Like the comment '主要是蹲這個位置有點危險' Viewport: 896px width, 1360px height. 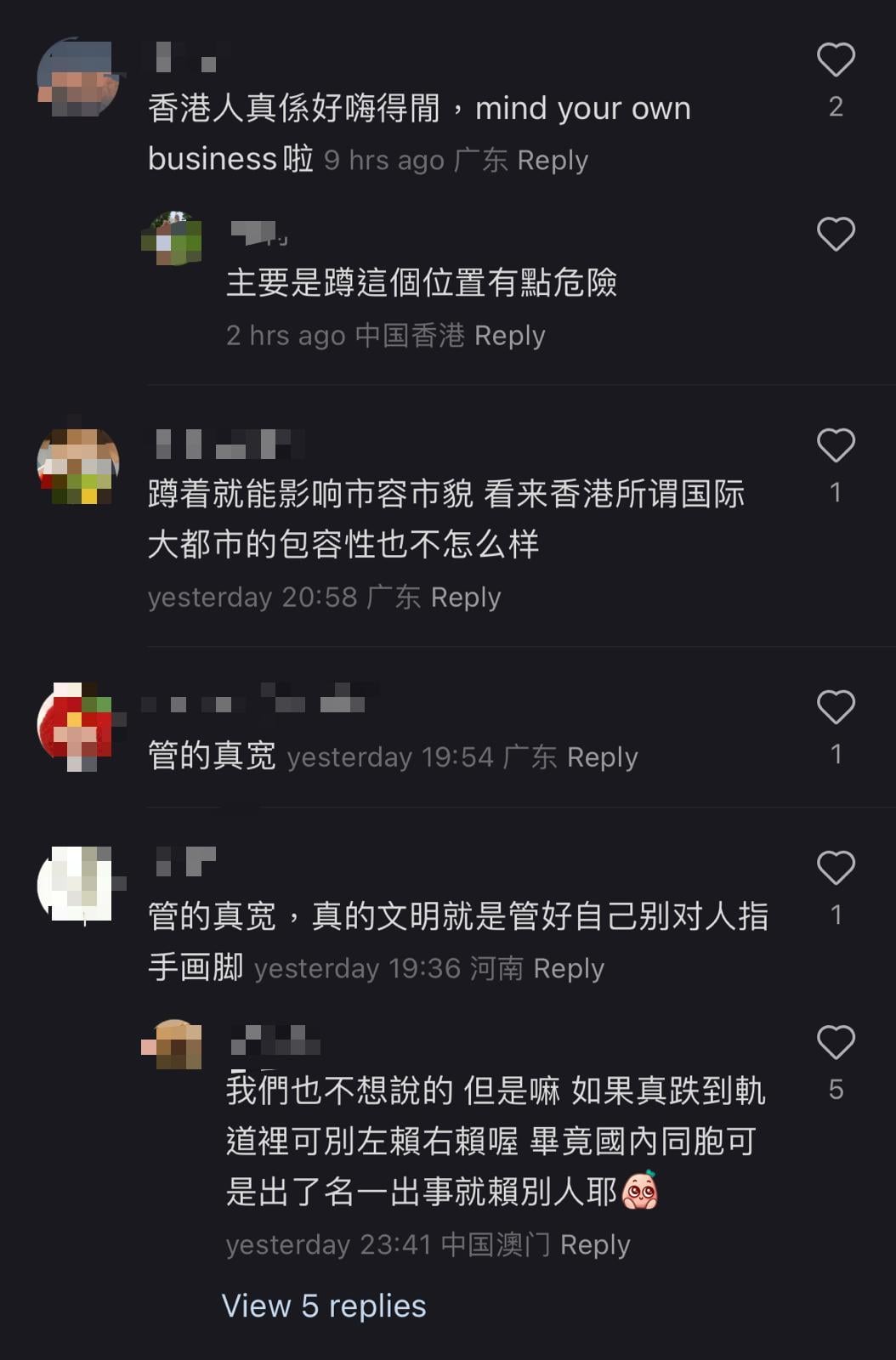pos(835,235)
